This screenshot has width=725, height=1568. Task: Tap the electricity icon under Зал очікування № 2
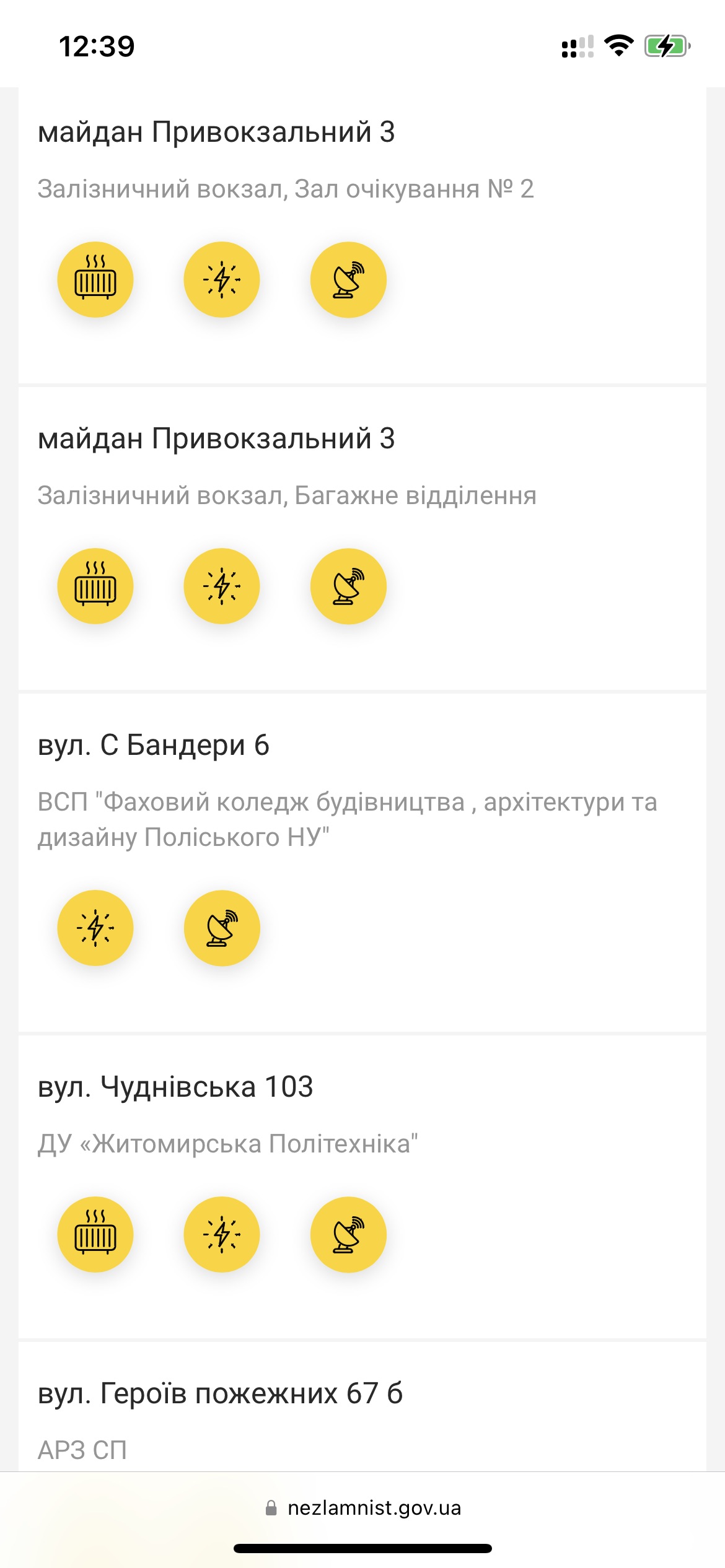(x=222, y=279)
